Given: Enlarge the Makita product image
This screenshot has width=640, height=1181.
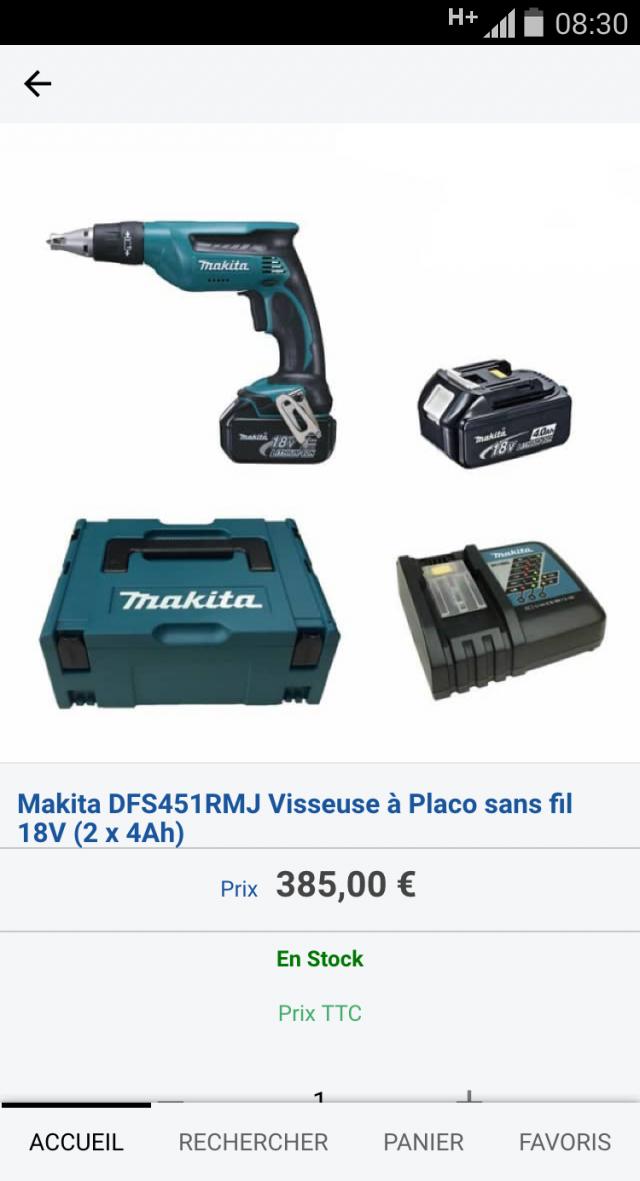Looking at the screenshot, I should tap(320, 445).
